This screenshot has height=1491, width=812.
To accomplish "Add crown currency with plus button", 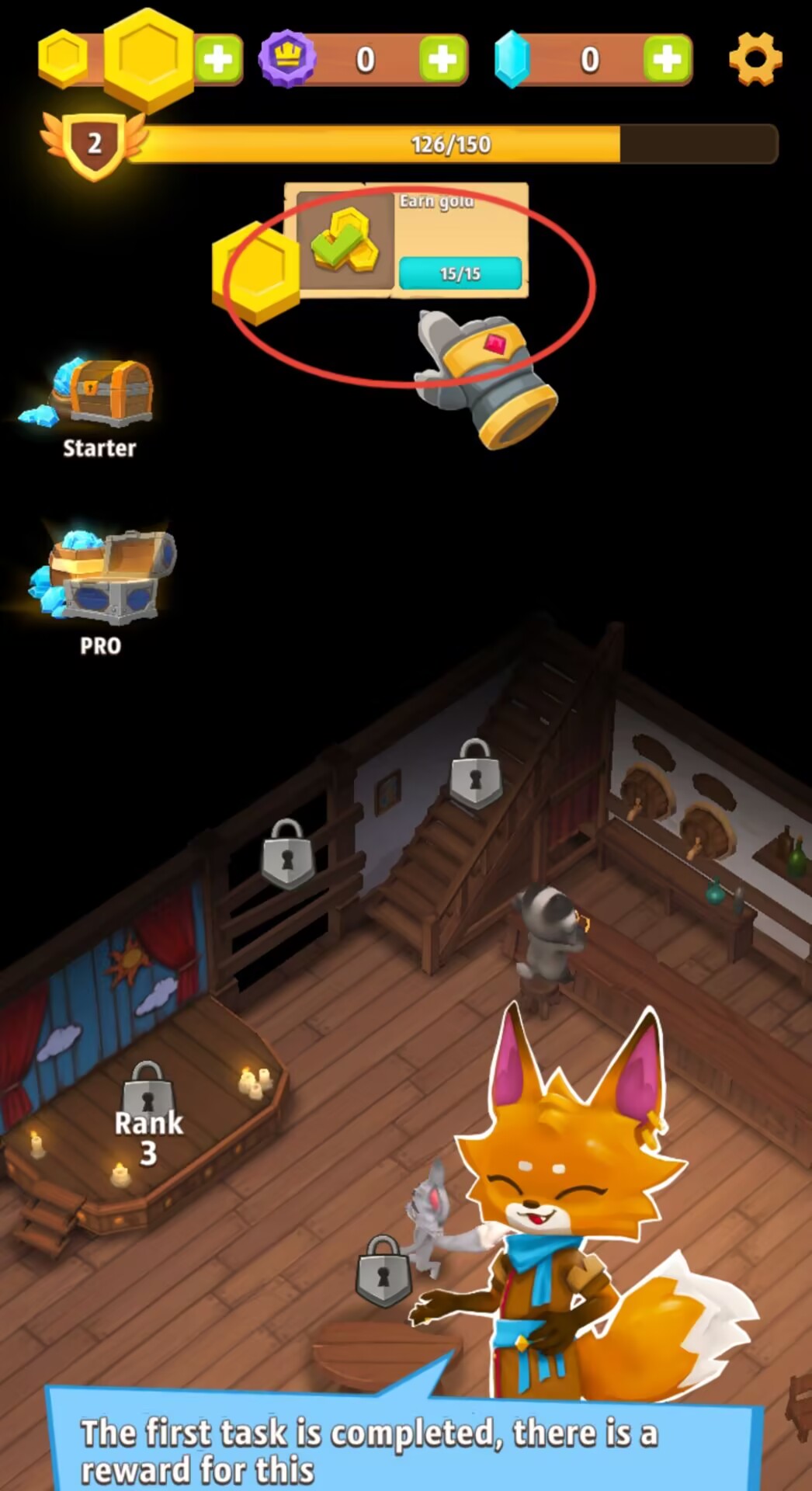I will pos(442,60).
